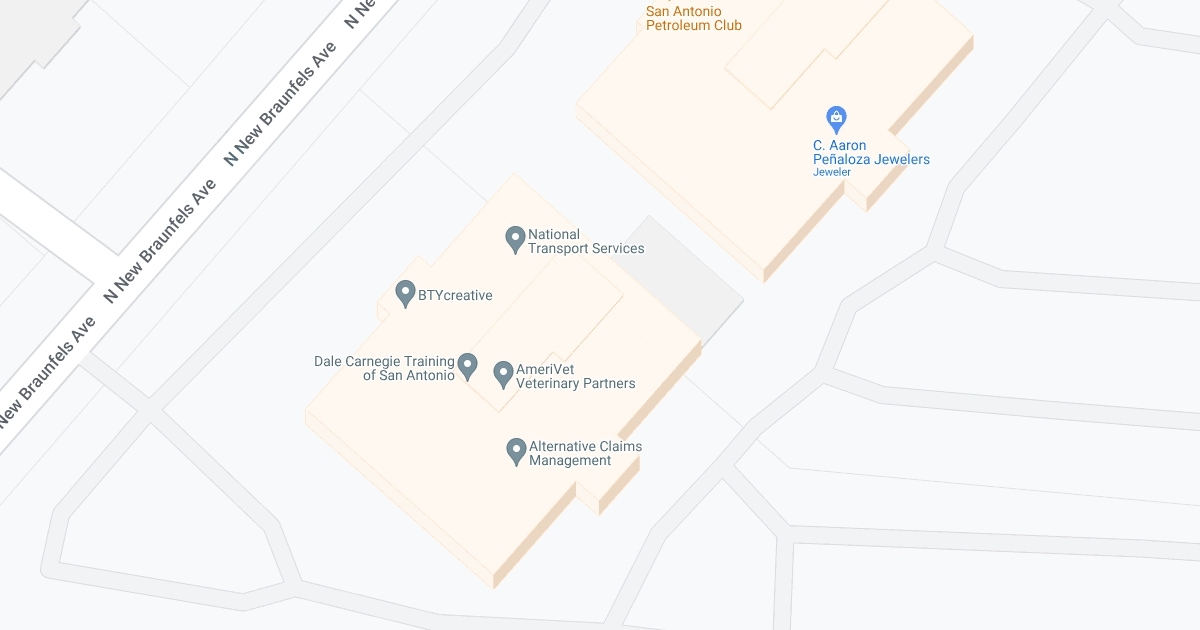
Task: Open C. Aaron Peñaloza Jewelers shop marker
Action: coord(836,119)
